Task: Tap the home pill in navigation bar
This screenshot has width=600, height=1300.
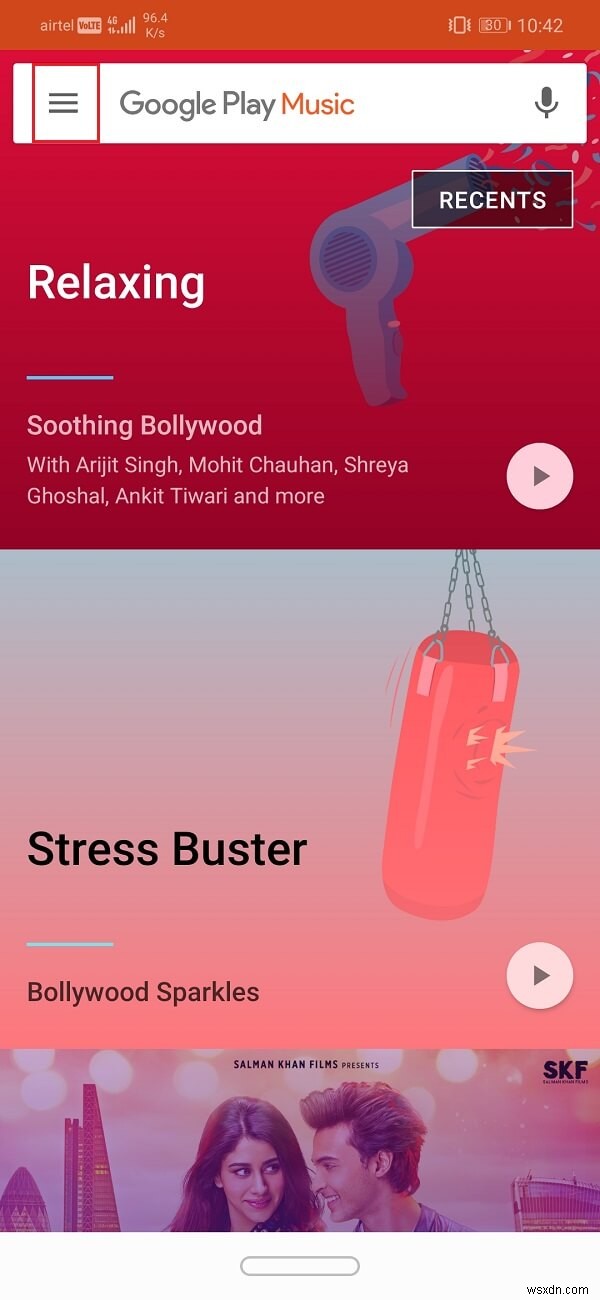Action: point(300,1266)
